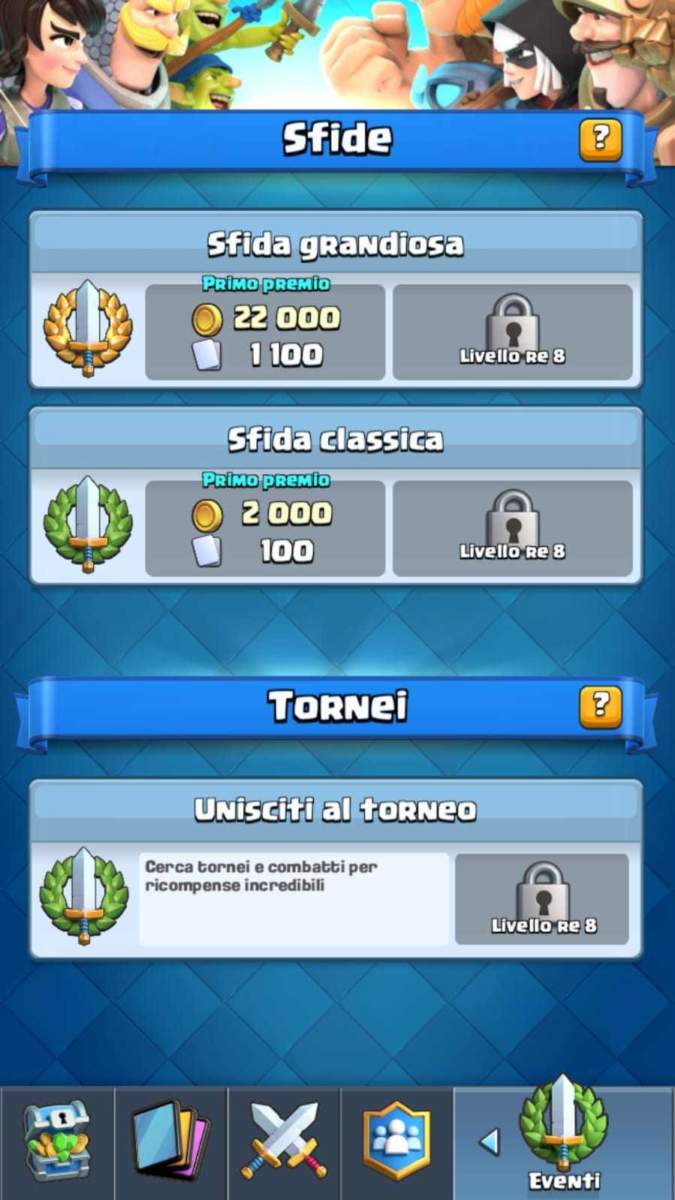
Task: Open the help question mark next to Tornei
Action: click(600, 707)
